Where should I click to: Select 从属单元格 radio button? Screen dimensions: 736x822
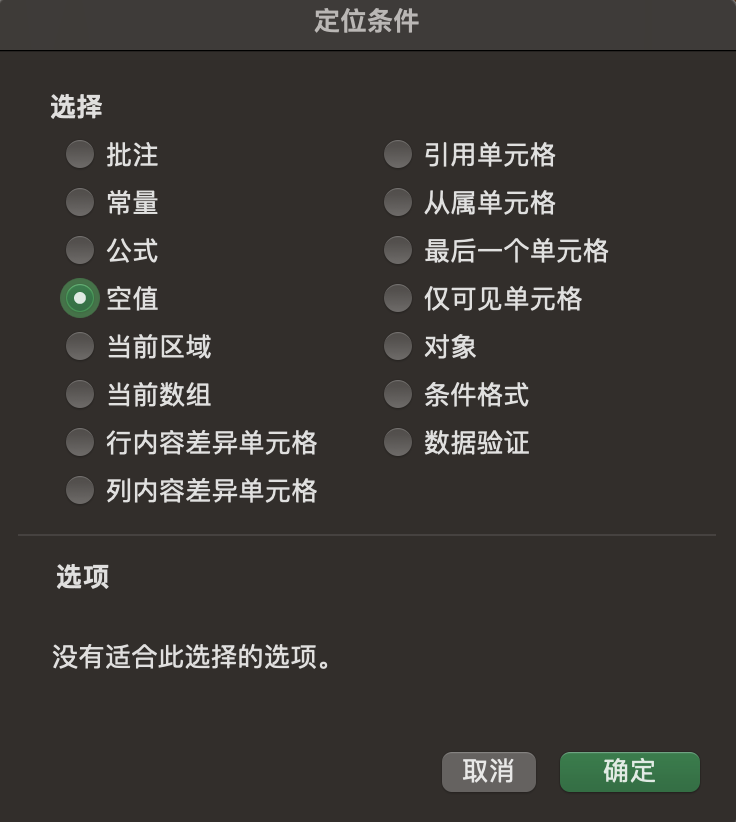pos(398,203)
